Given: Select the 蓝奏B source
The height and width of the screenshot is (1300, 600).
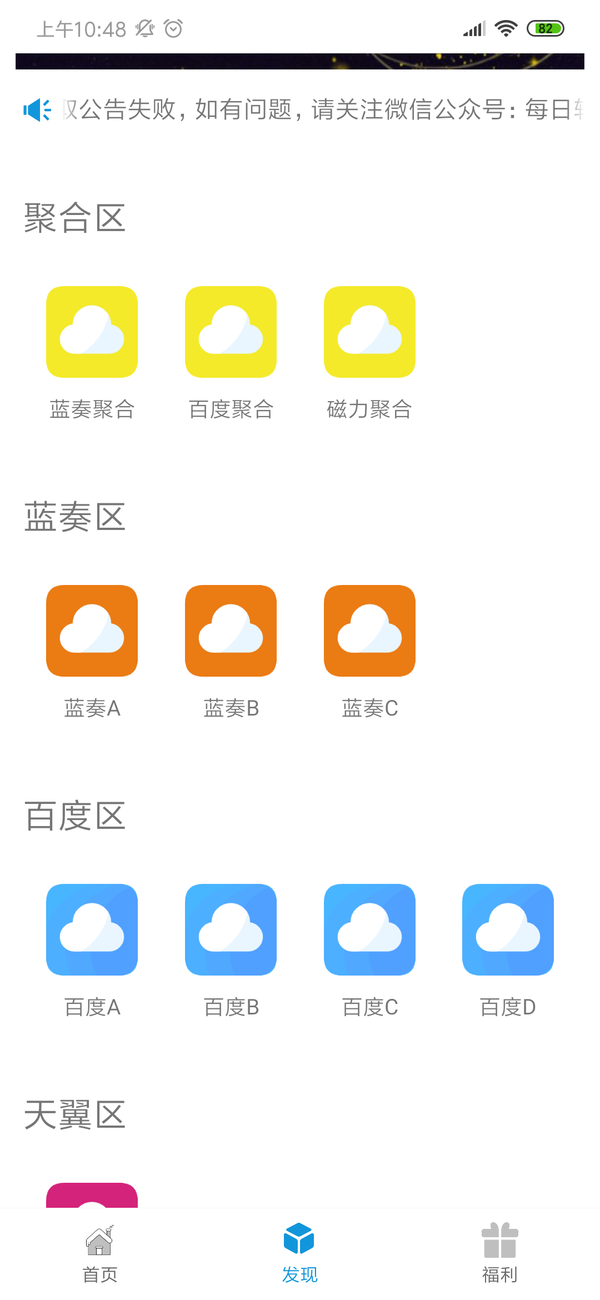Looking at the screenshot, I should coord(231,631).
